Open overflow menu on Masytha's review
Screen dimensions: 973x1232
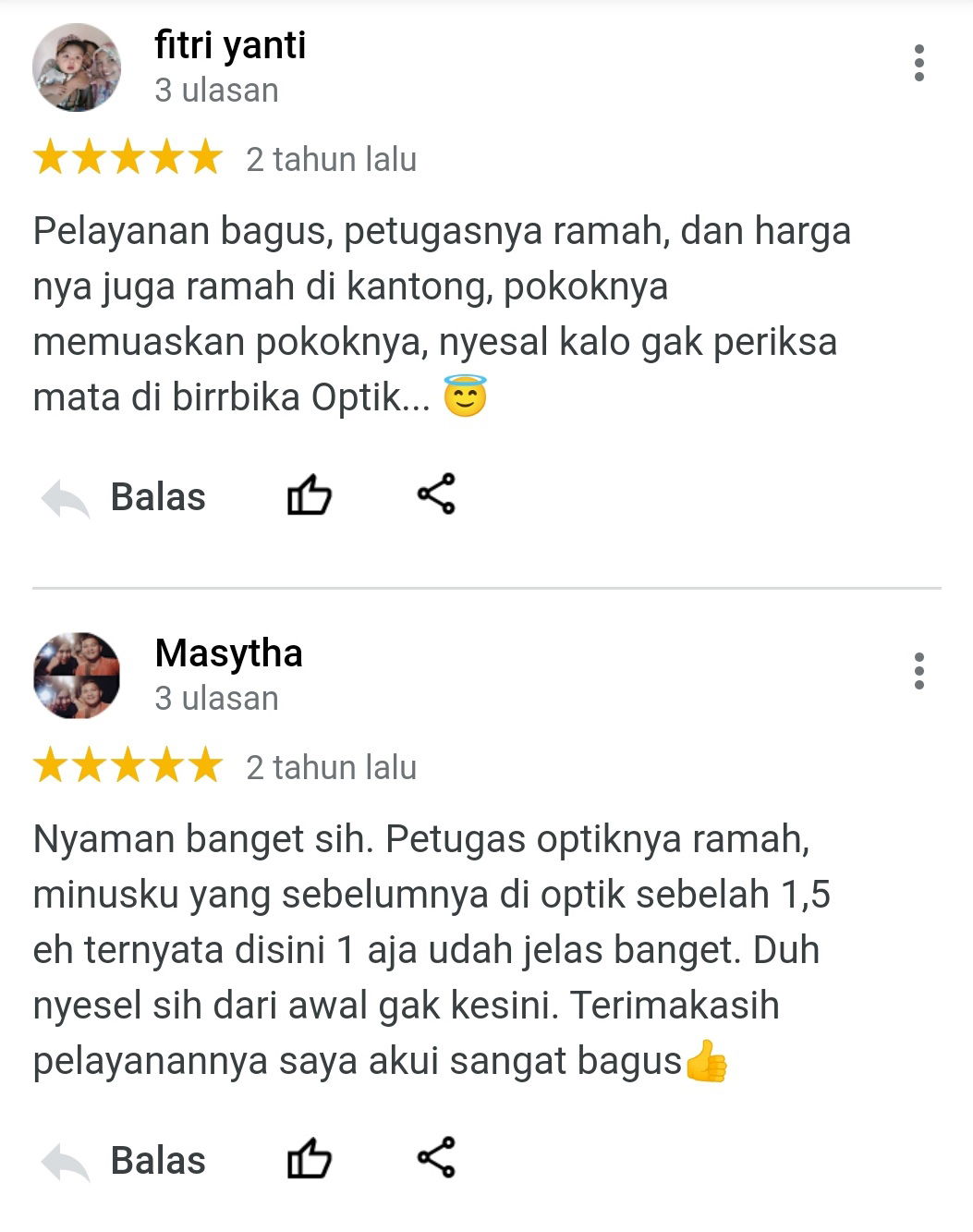coord(918,671)
